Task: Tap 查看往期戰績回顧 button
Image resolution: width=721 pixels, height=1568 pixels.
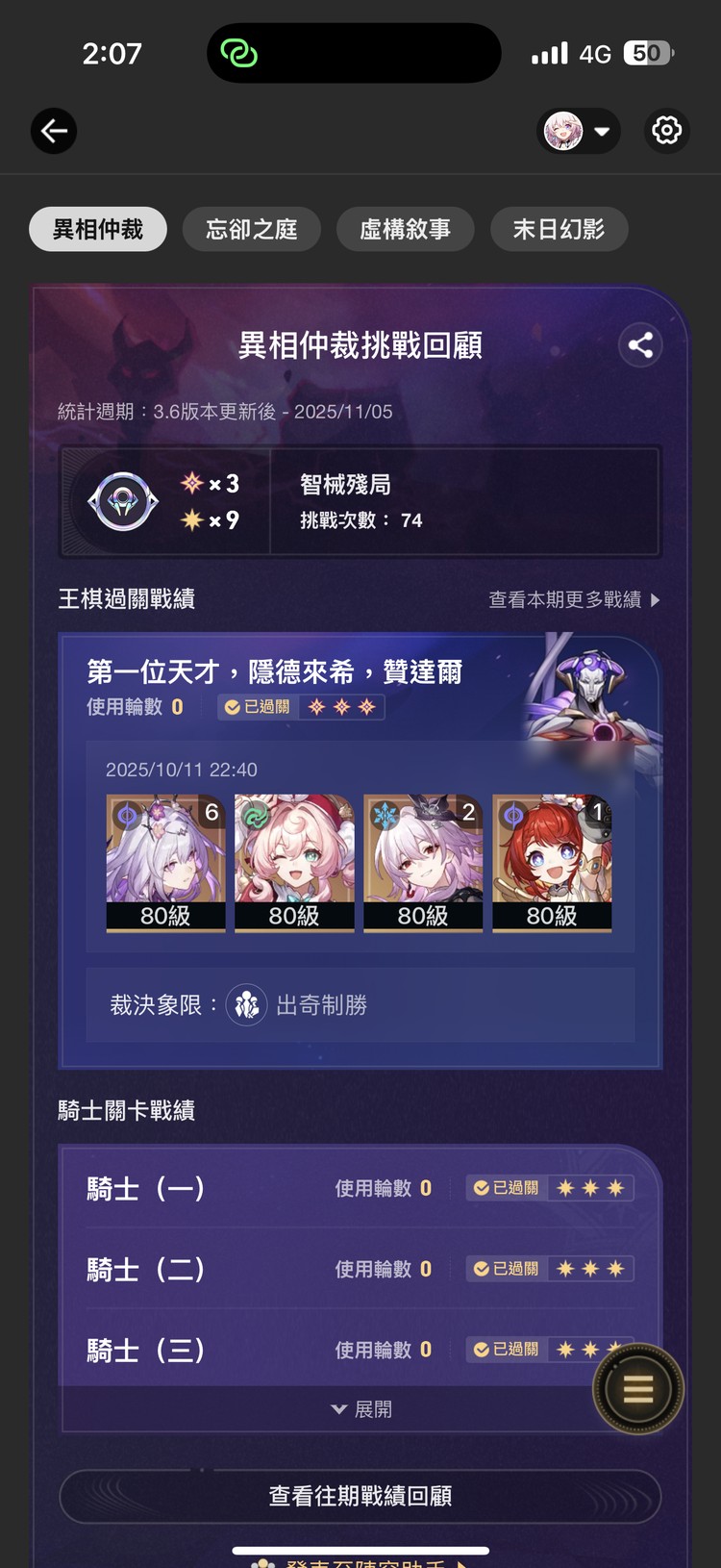Action: coord(360,1496)
